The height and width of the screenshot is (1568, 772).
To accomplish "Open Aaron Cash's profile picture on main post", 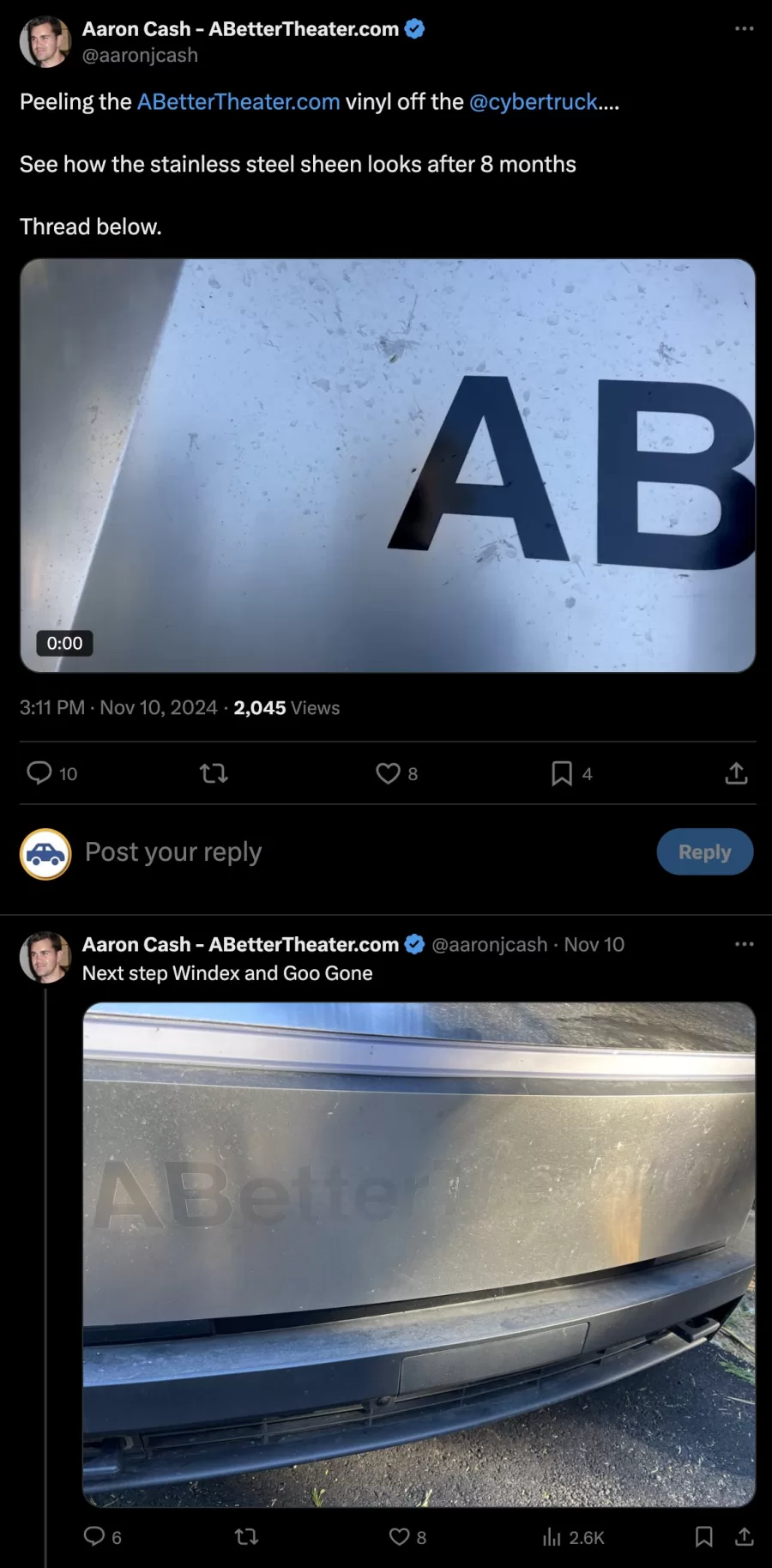I will click(x=45, y=41).
